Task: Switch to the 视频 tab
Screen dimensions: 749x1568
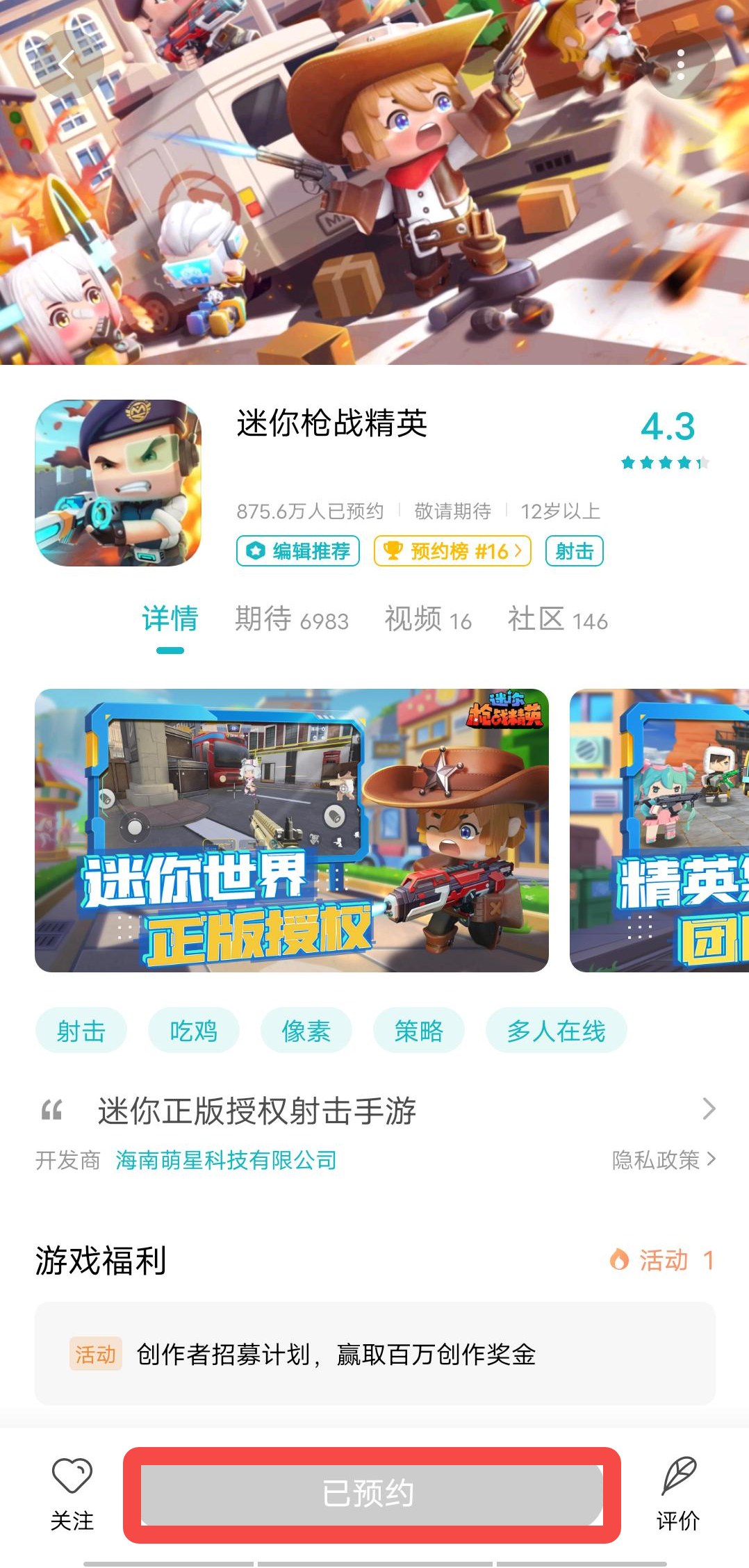Action: point(428,619)
